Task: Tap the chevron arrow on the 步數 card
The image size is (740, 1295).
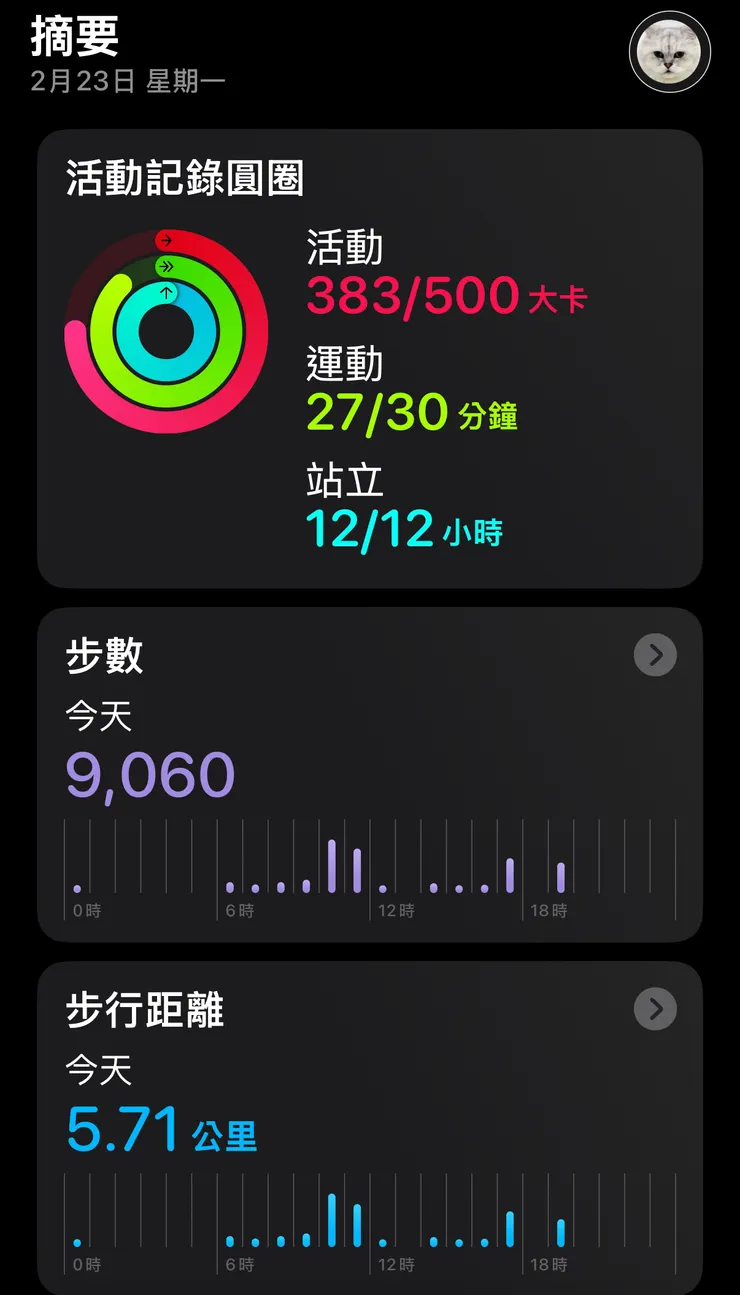Action: (655, 655)
